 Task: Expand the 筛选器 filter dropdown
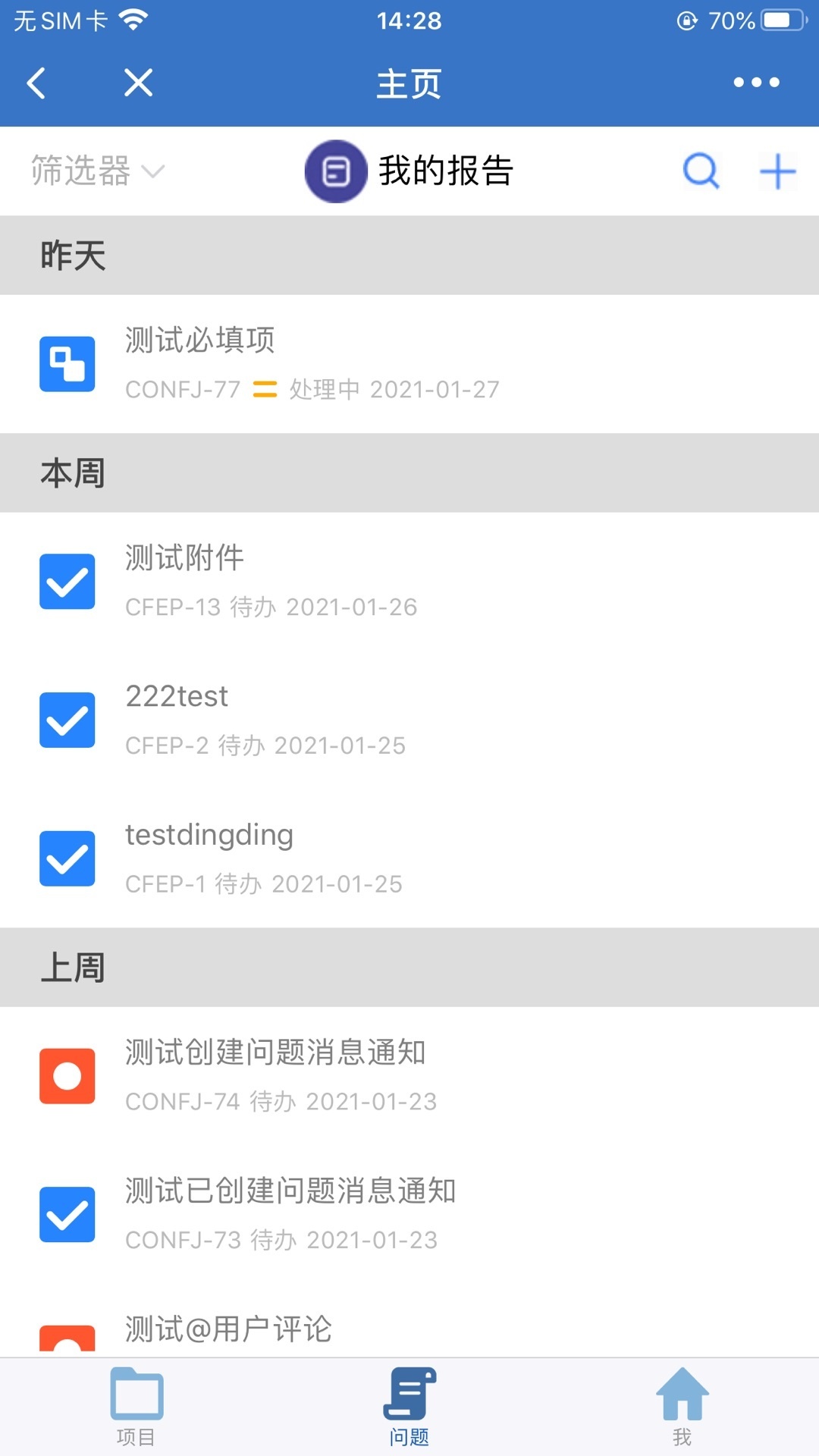point(97,171)
